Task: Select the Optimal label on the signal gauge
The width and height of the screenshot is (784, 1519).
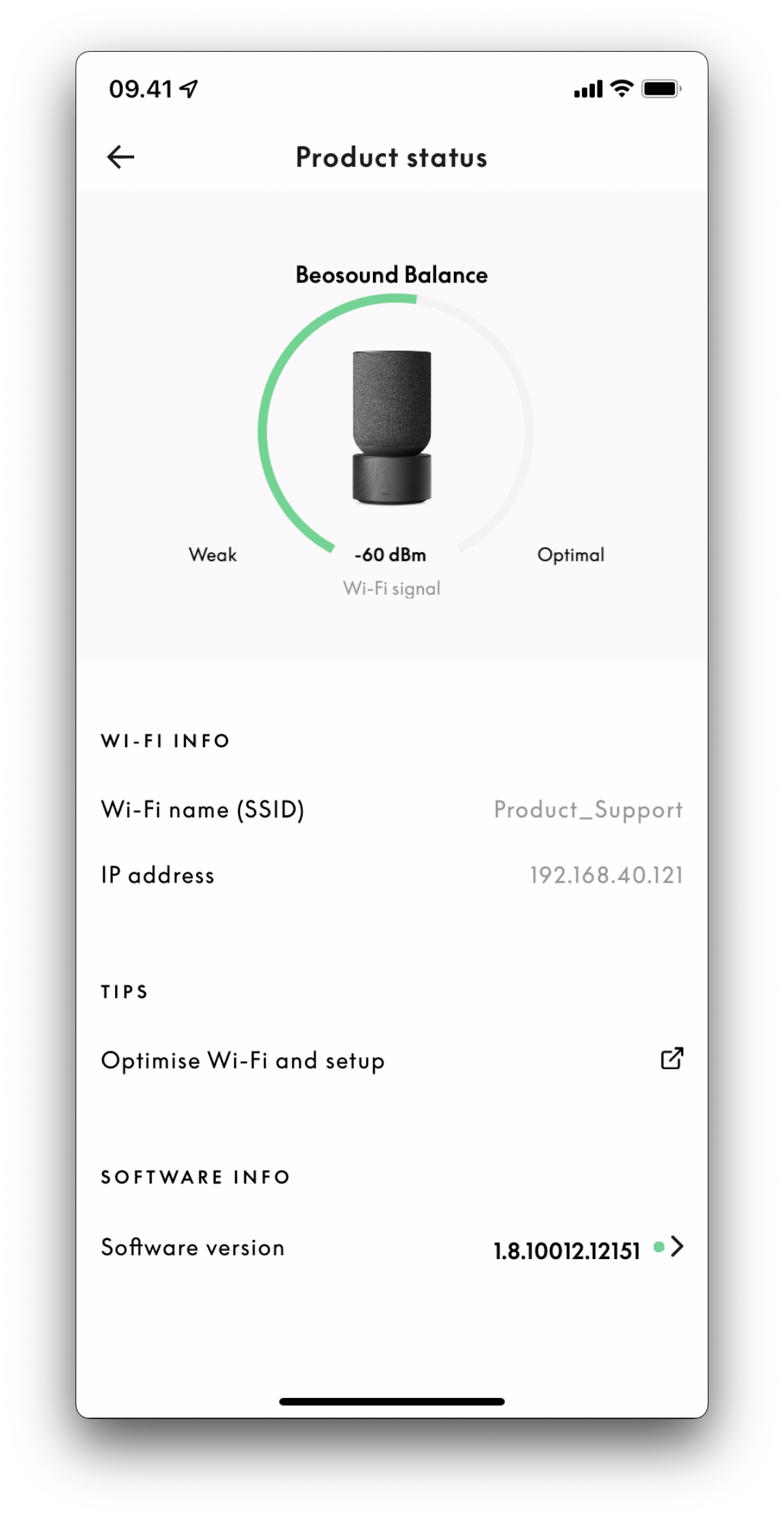Action: (572, 554)
